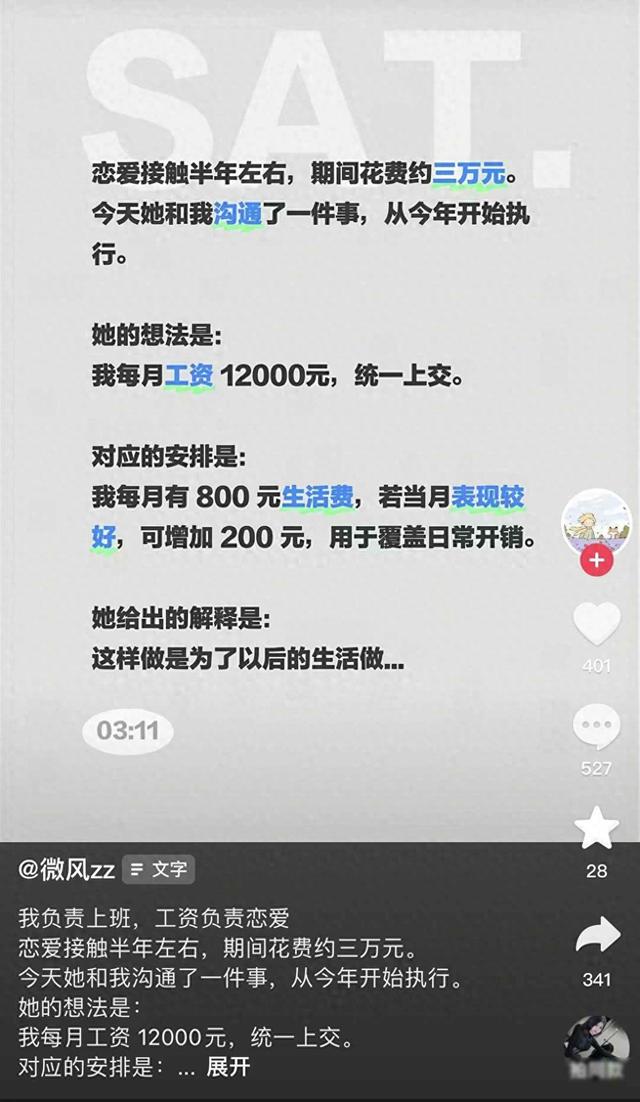Tap the 文字 tag chip
640x1102 pixels.
(x=159, y=869)
